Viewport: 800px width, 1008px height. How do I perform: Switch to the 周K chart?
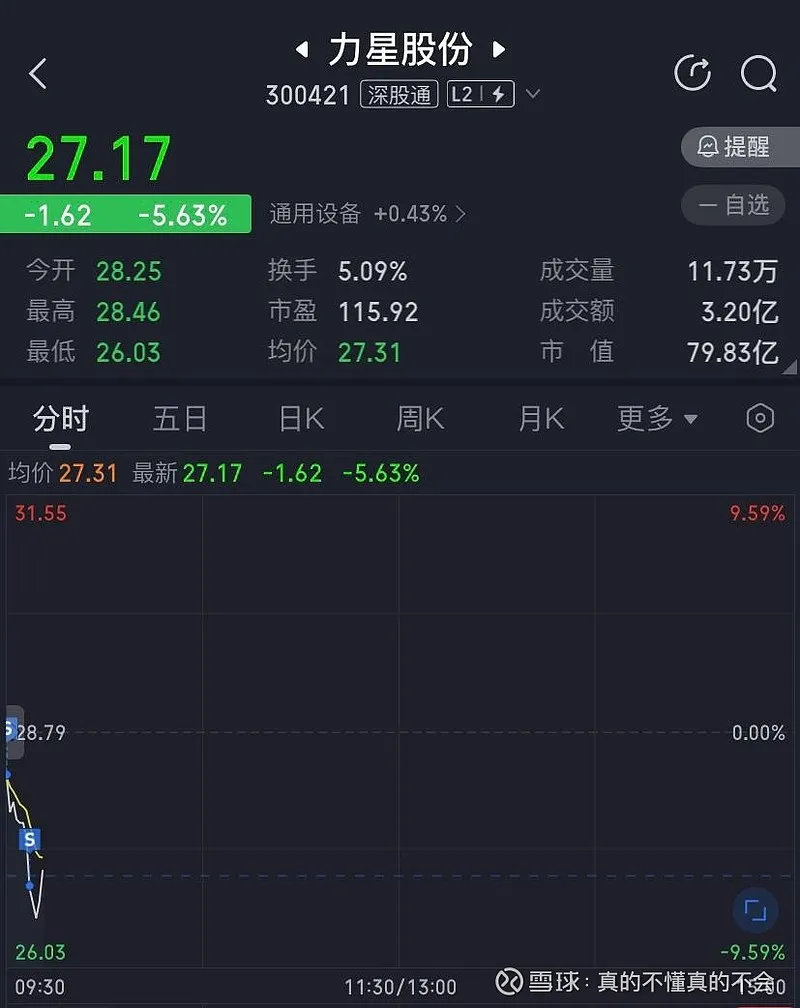point(420,418)
